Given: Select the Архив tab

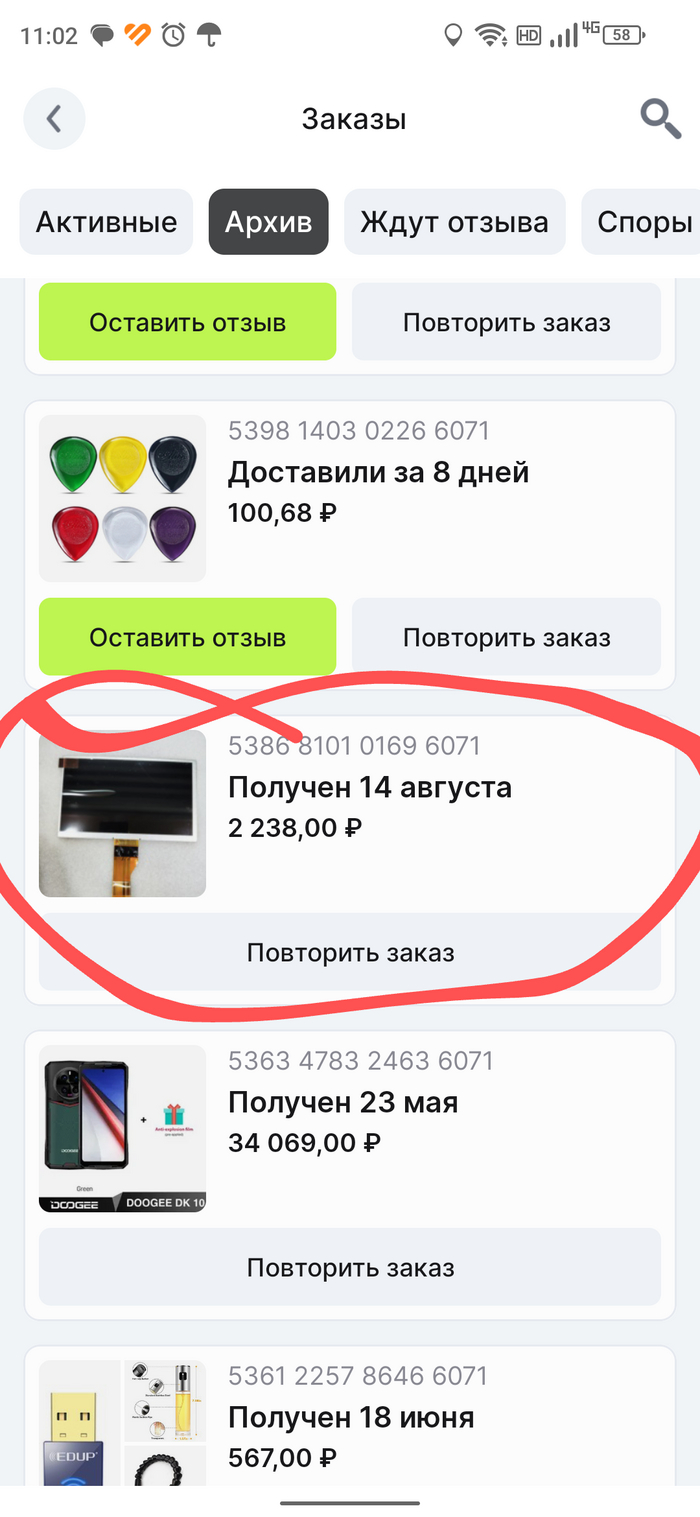Looking at the screenshot, I should point(268,222).
